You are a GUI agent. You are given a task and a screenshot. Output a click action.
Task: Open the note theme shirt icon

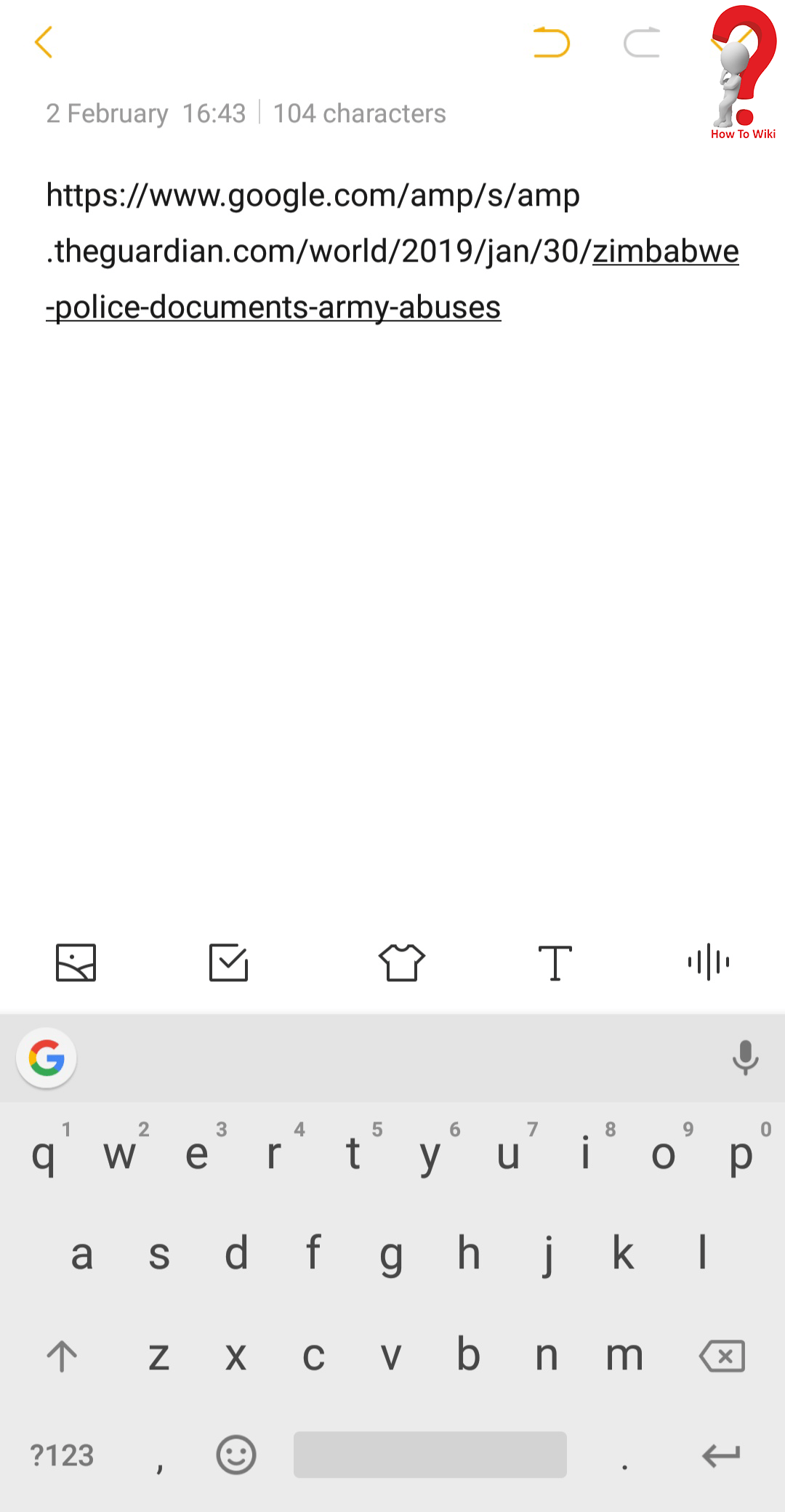[x=402, y=962]
